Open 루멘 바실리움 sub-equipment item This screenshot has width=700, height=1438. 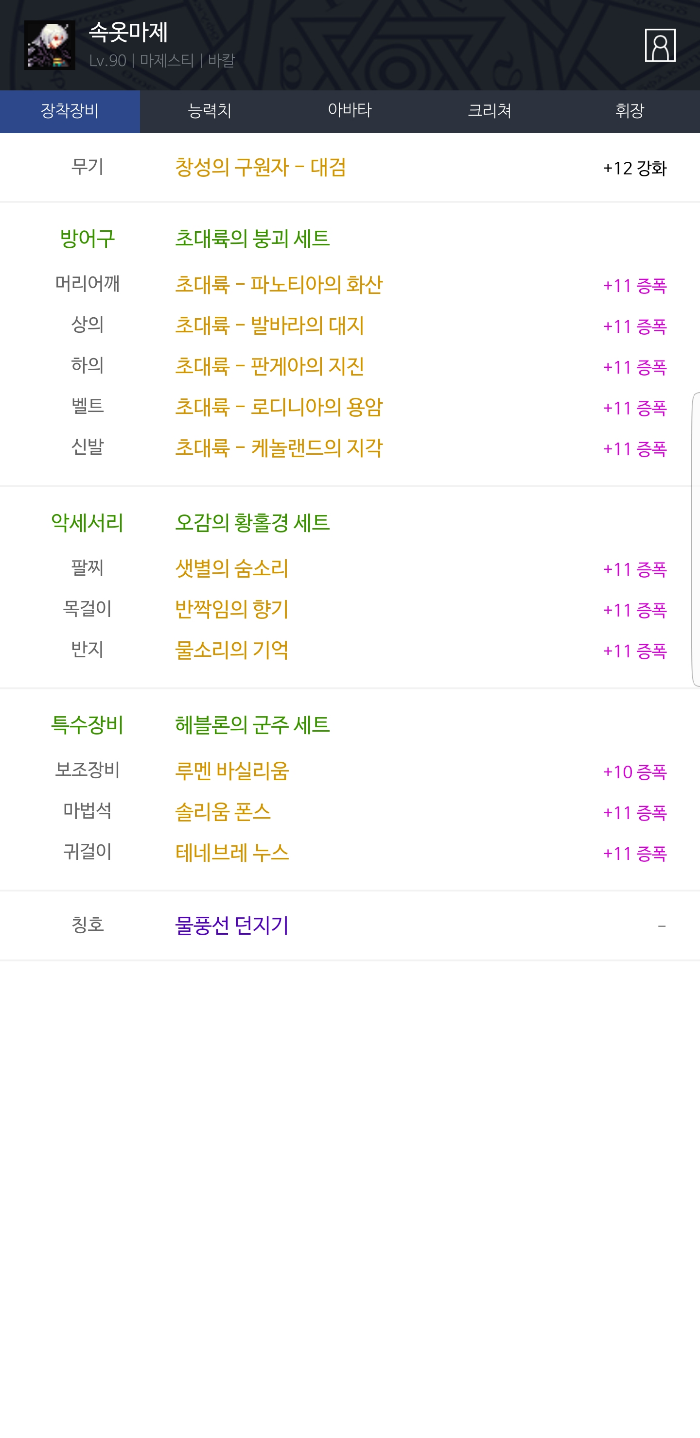tap(232, 771)
